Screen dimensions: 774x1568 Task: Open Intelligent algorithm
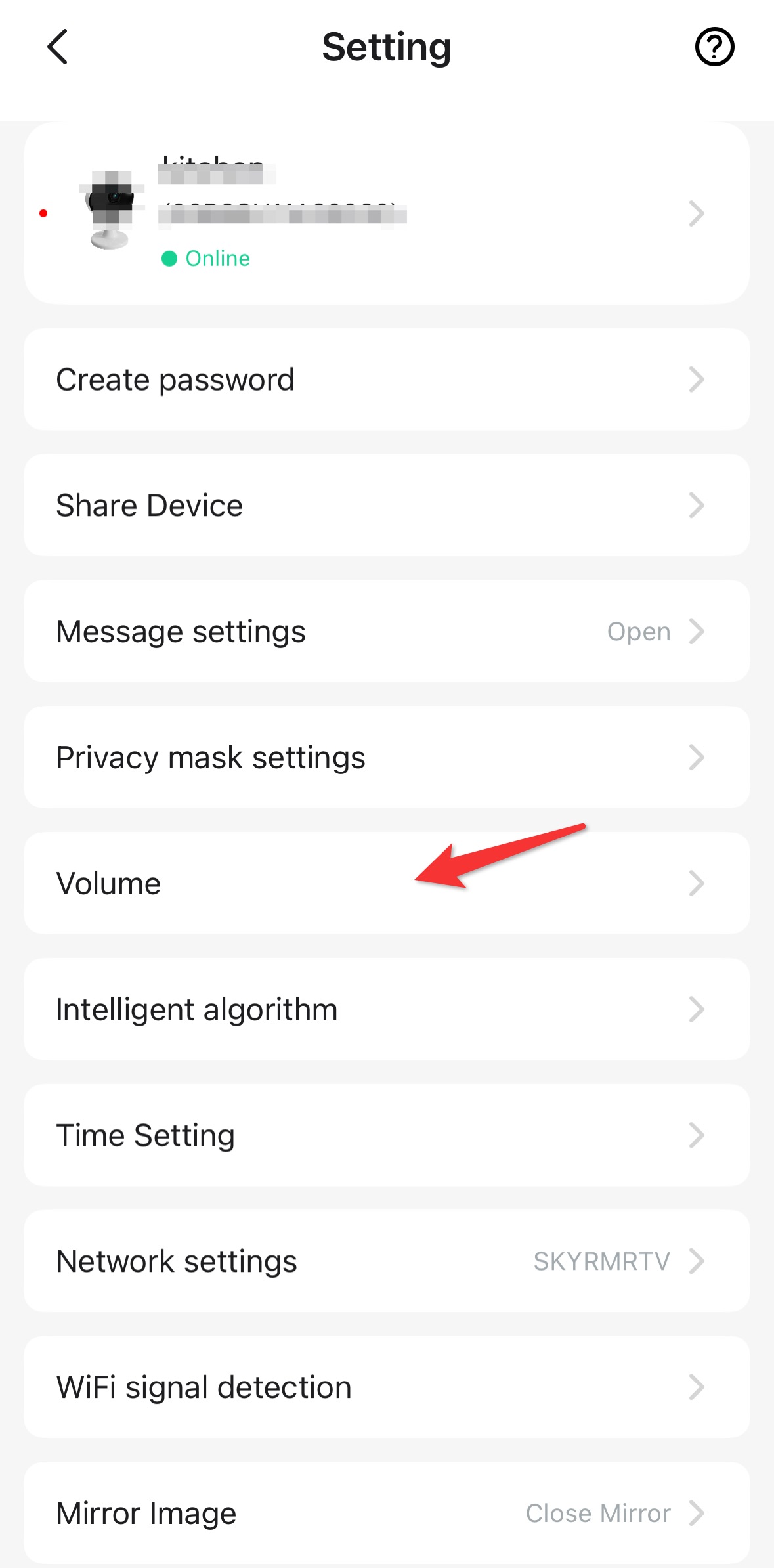pyautogui.click(x=387, y=1009)
